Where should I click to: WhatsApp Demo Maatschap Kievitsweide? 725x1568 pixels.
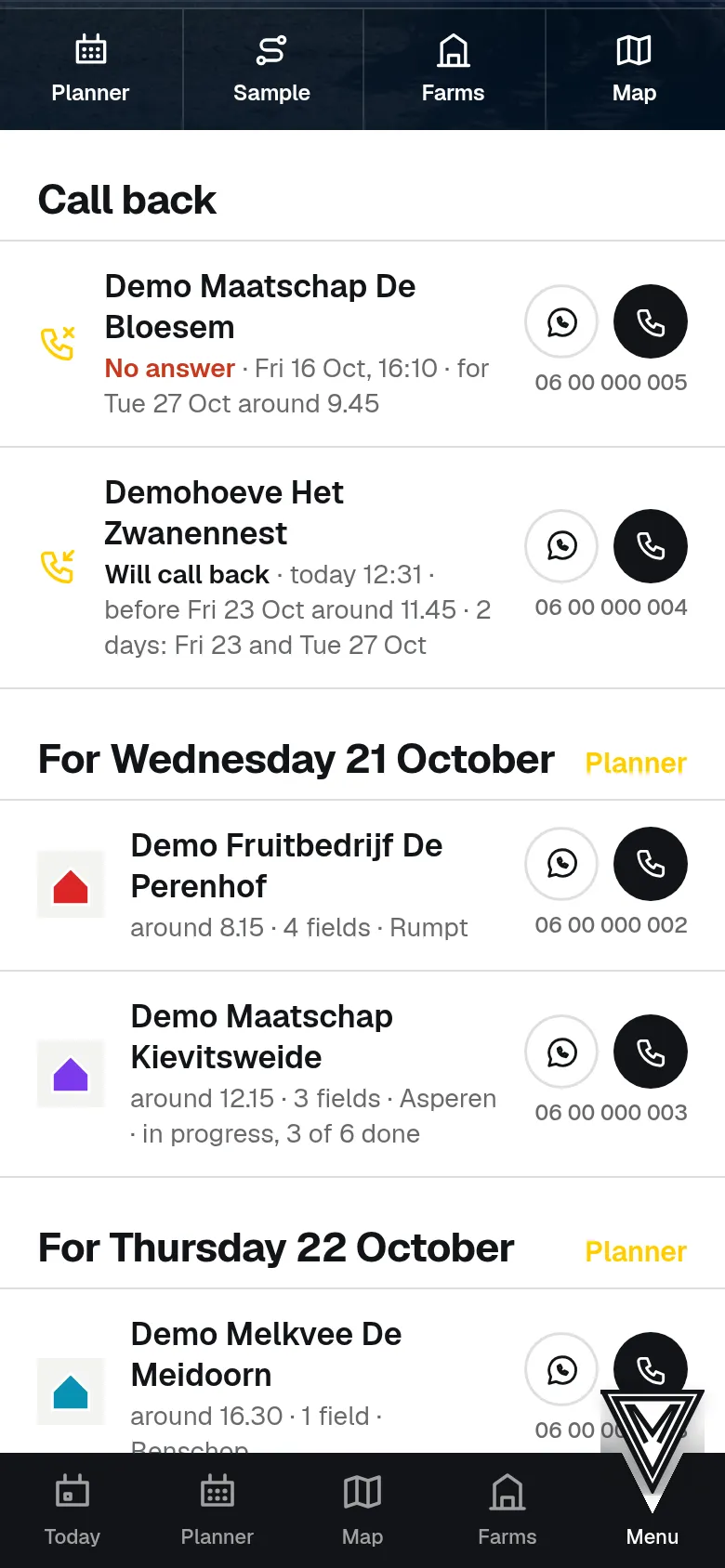point(561,1052)
